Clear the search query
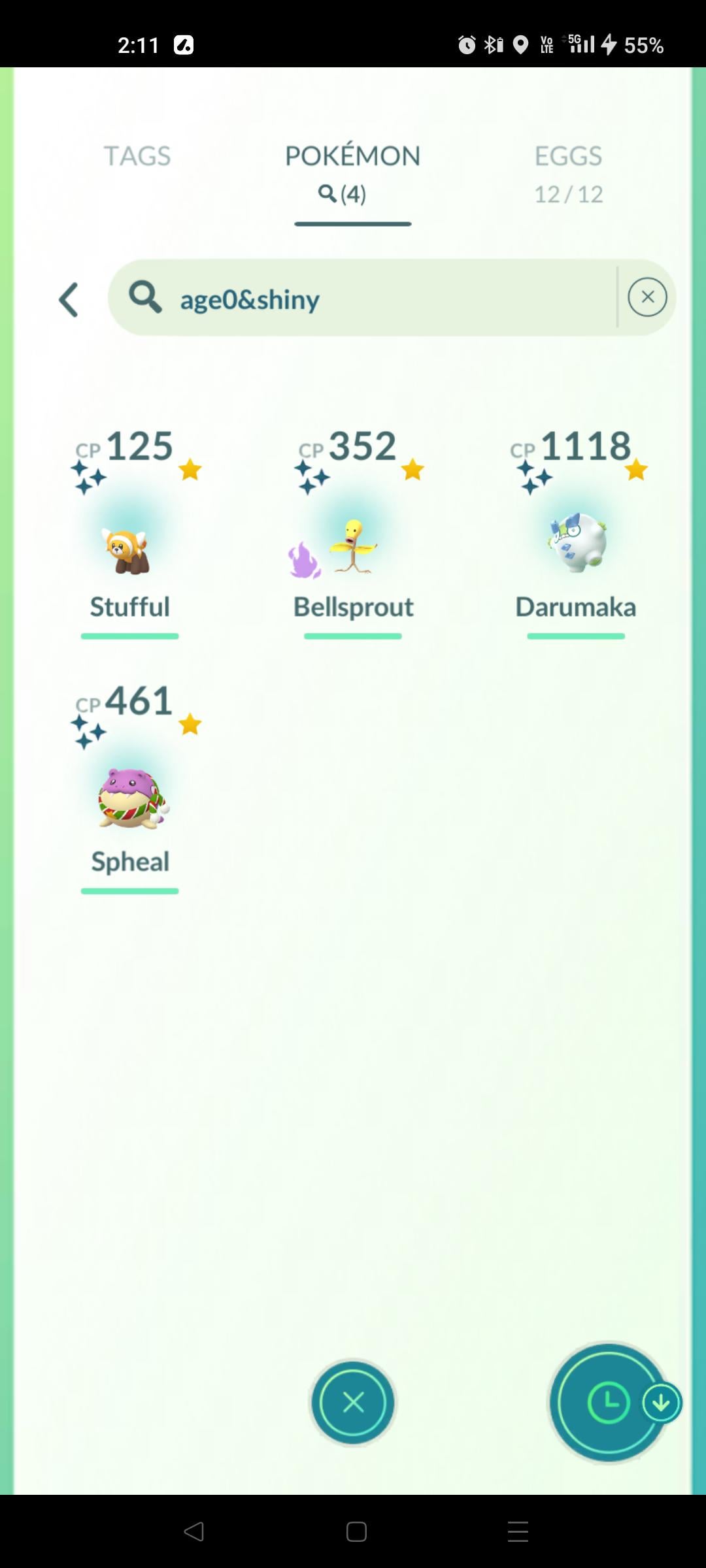 [x=647, y=297]
